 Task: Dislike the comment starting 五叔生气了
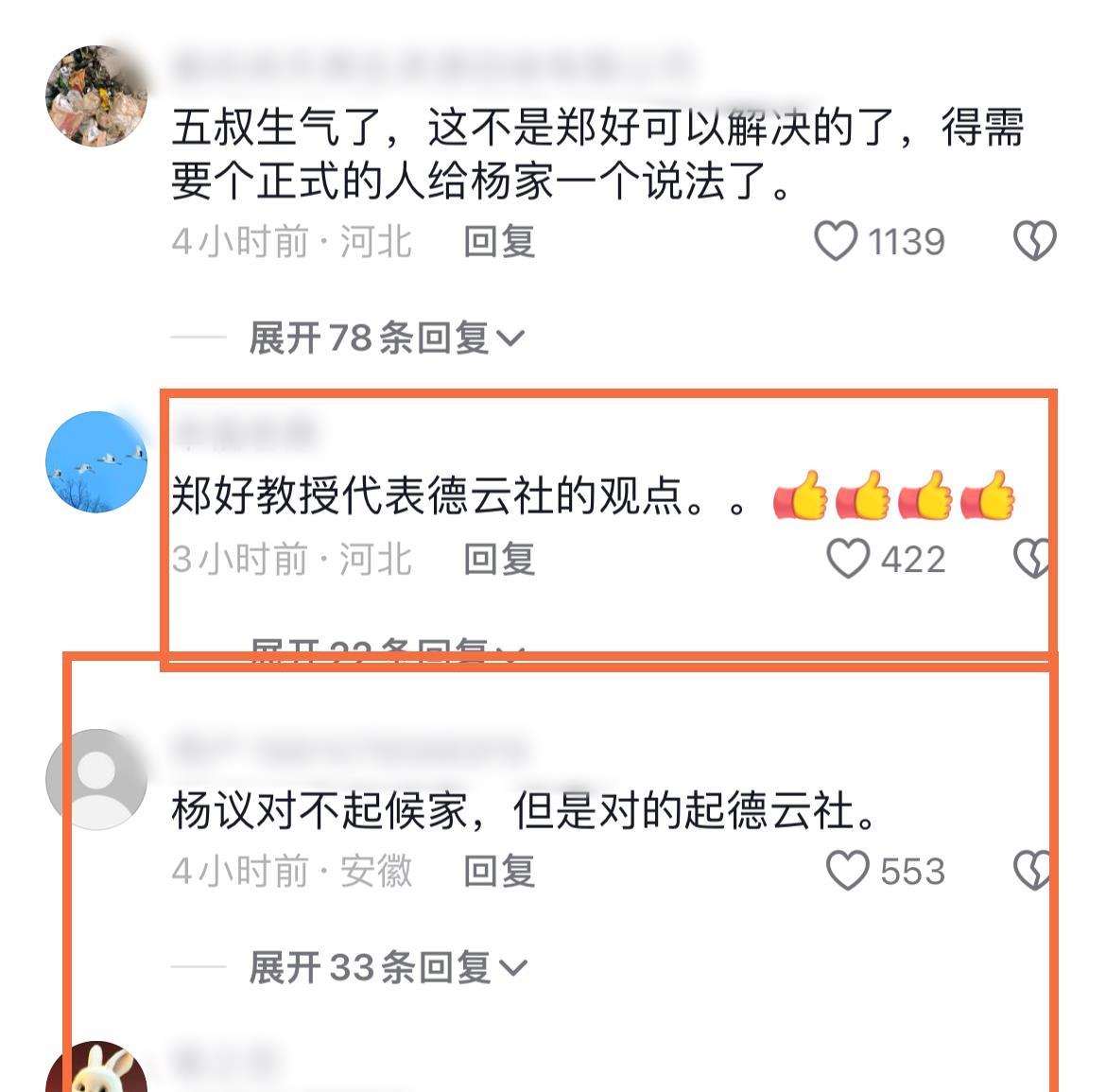1034,241
